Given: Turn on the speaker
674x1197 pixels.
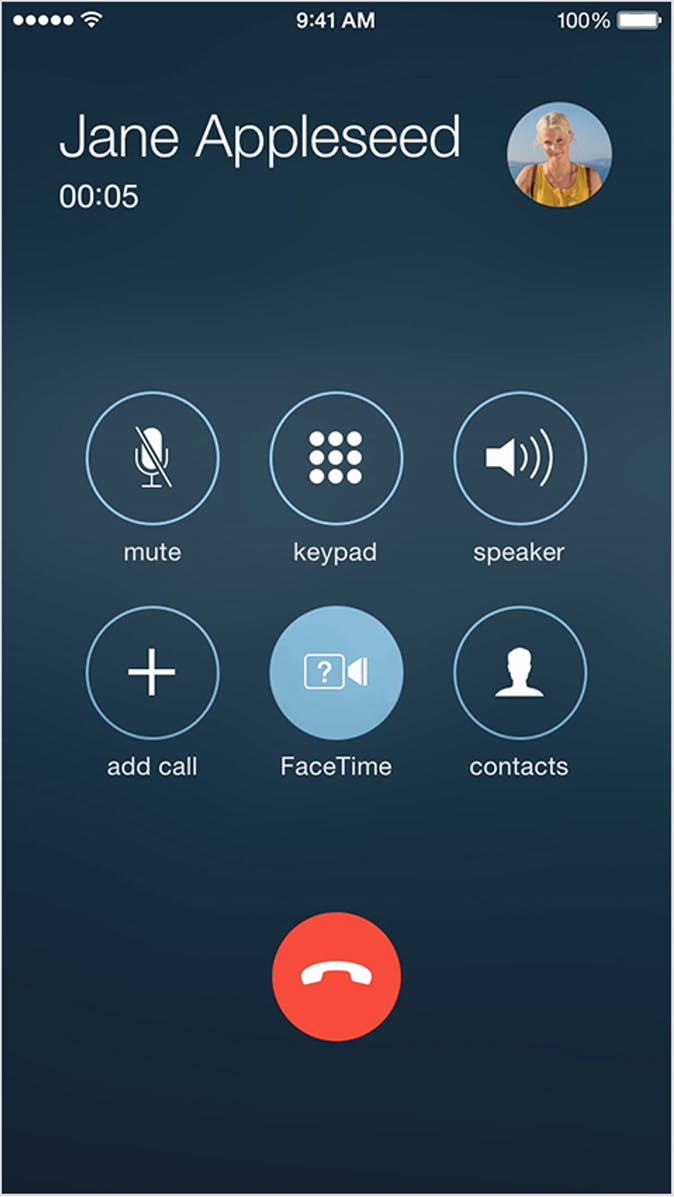Looking at the screenshot, I should point(520,459).
